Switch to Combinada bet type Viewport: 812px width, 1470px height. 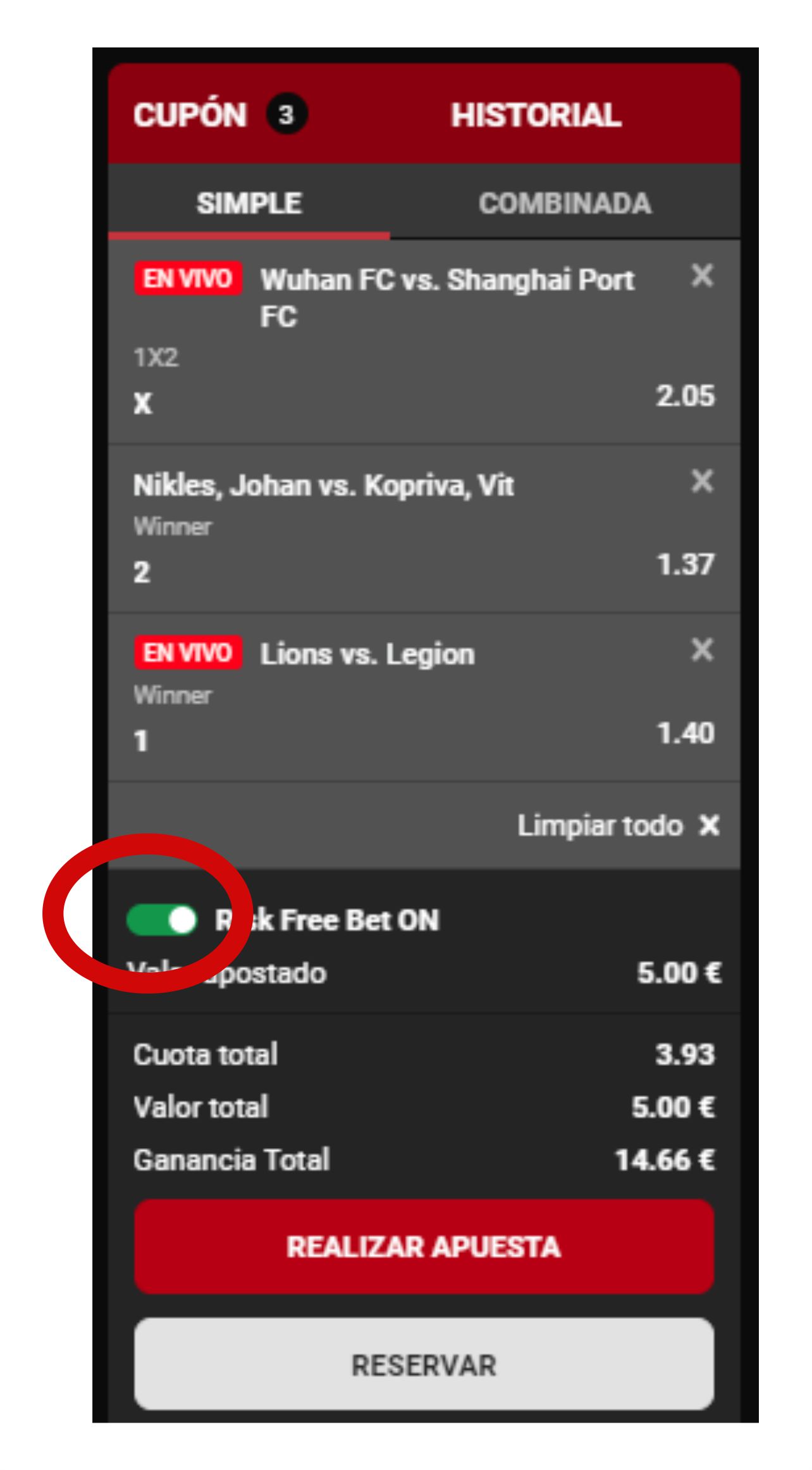pos(564,204)
